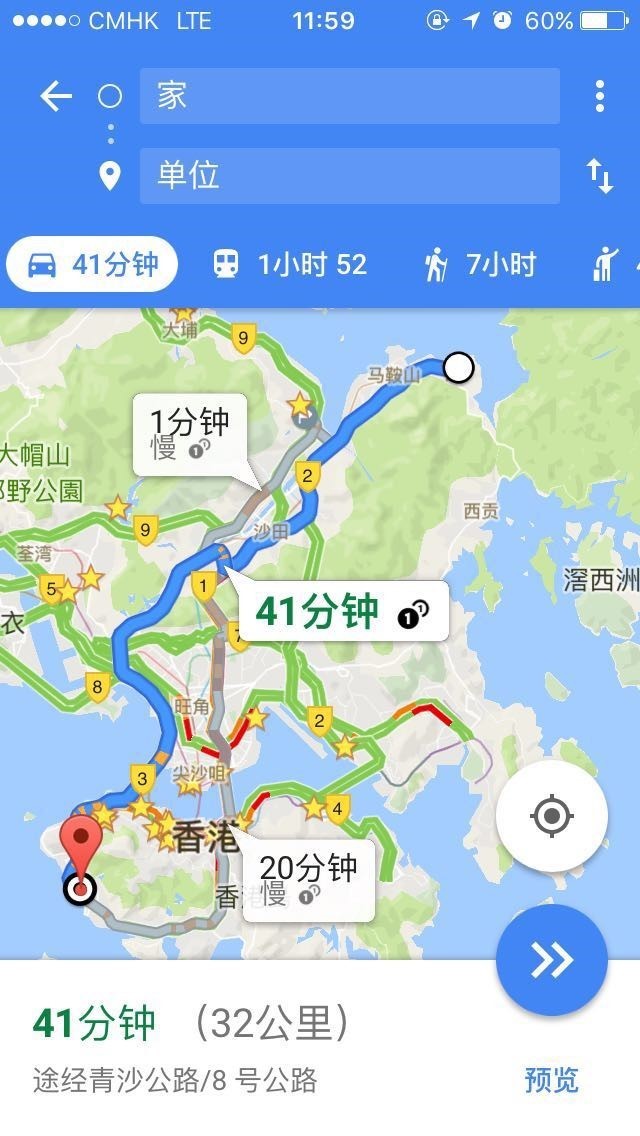The image size is (640, 1136).
Task: Switch to the ride-hailing tab icon
Action: (612, 264)
